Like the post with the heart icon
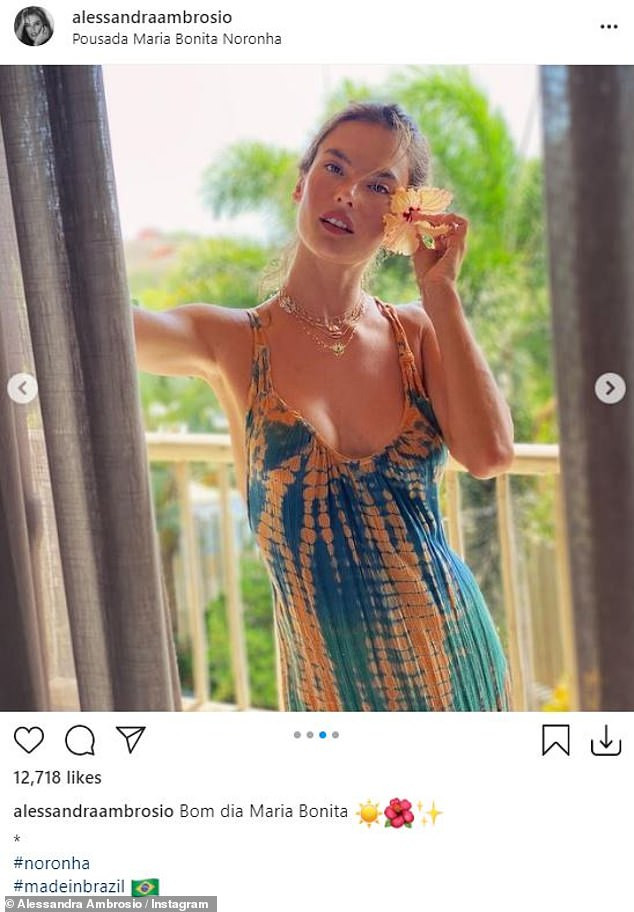This screenshot has height=912, width=634. (x=29, y=740)
